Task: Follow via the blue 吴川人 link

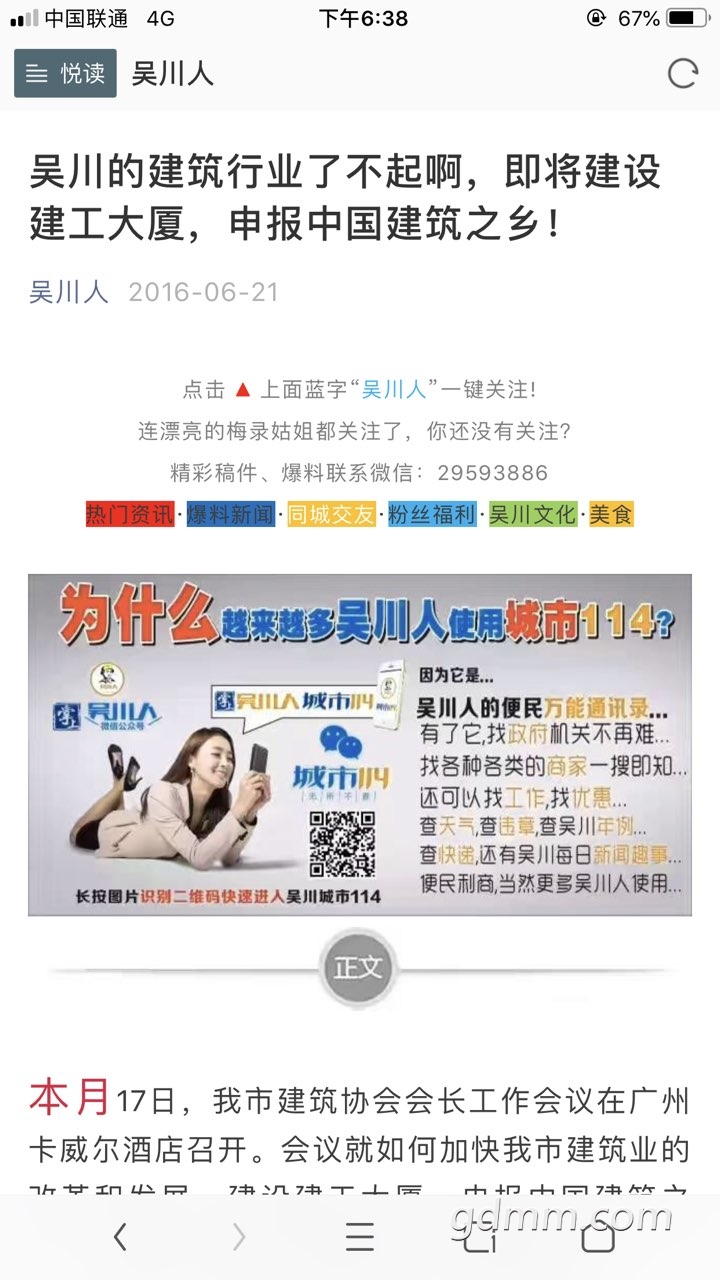Action: (x=394, y=389)
